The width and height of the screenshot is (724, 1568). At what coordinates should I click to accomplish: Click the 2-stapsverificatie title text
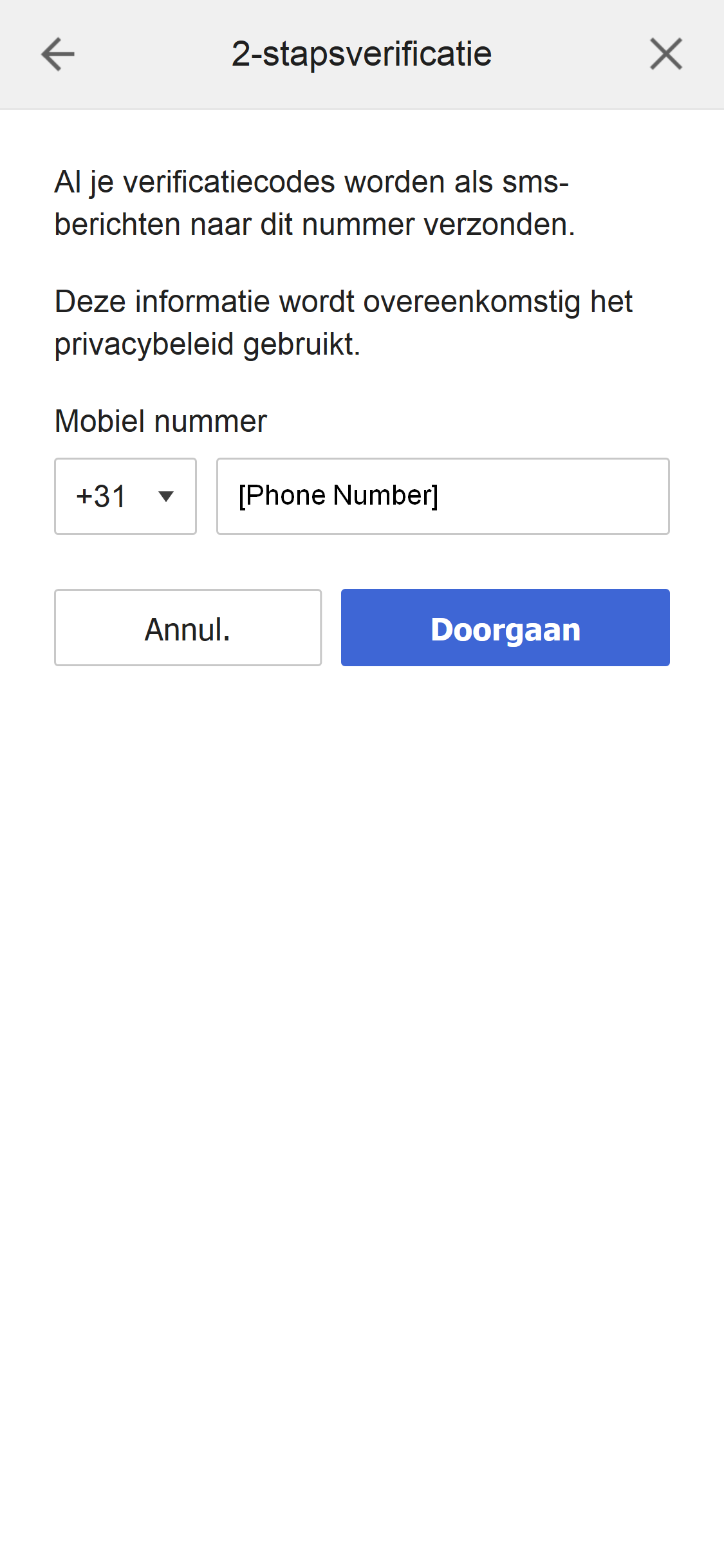(361, 54)
